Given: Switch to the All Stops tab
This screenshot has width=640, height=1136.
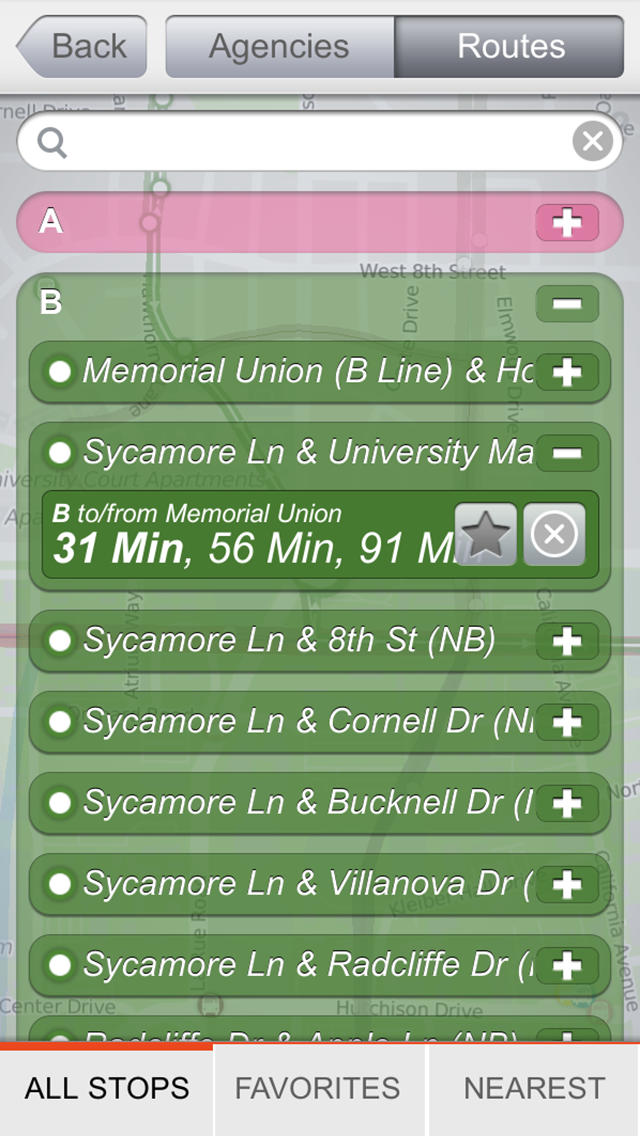Looking at the screenshot, I should point(107,1089).
